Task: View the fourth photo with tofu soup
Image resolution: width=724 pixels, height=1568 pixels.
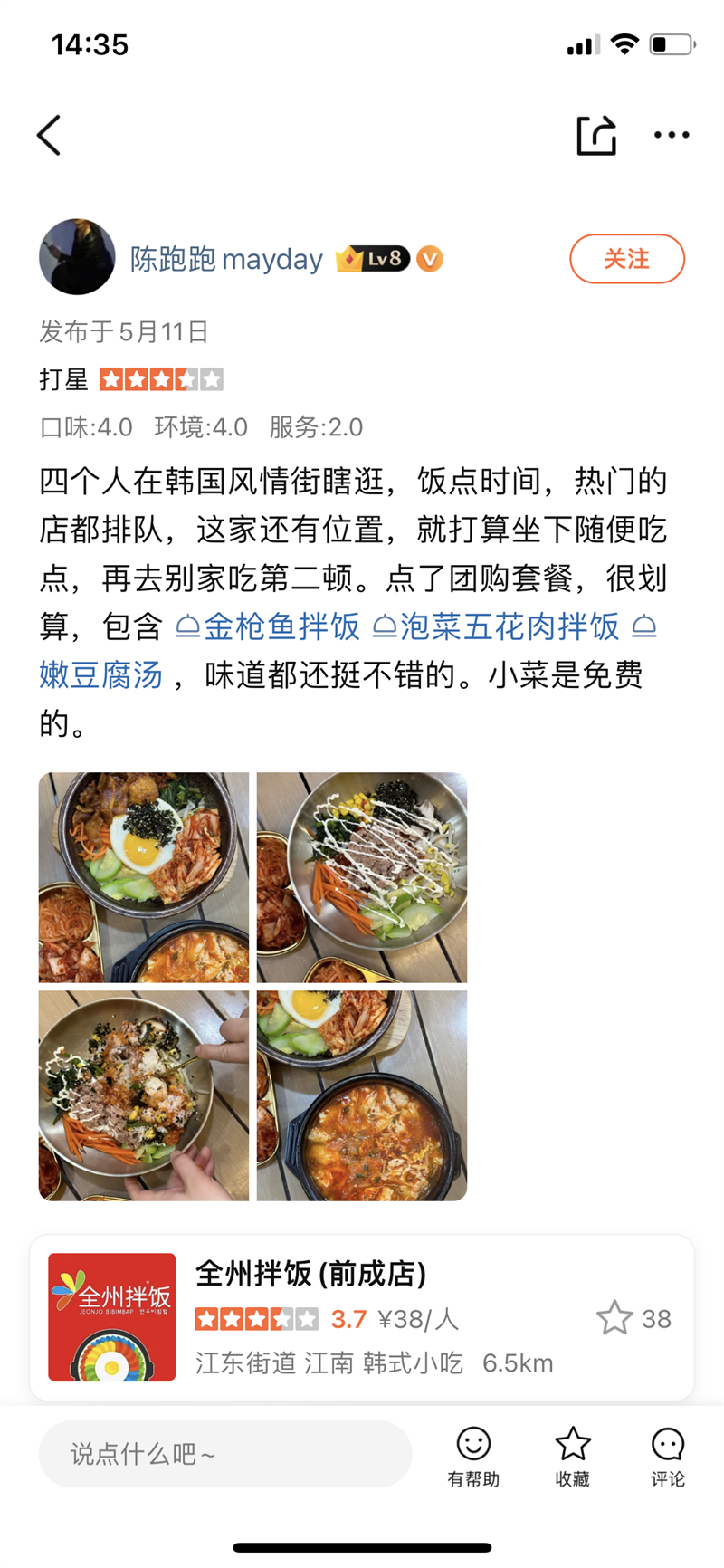Action: click(x=362, y=1095)
